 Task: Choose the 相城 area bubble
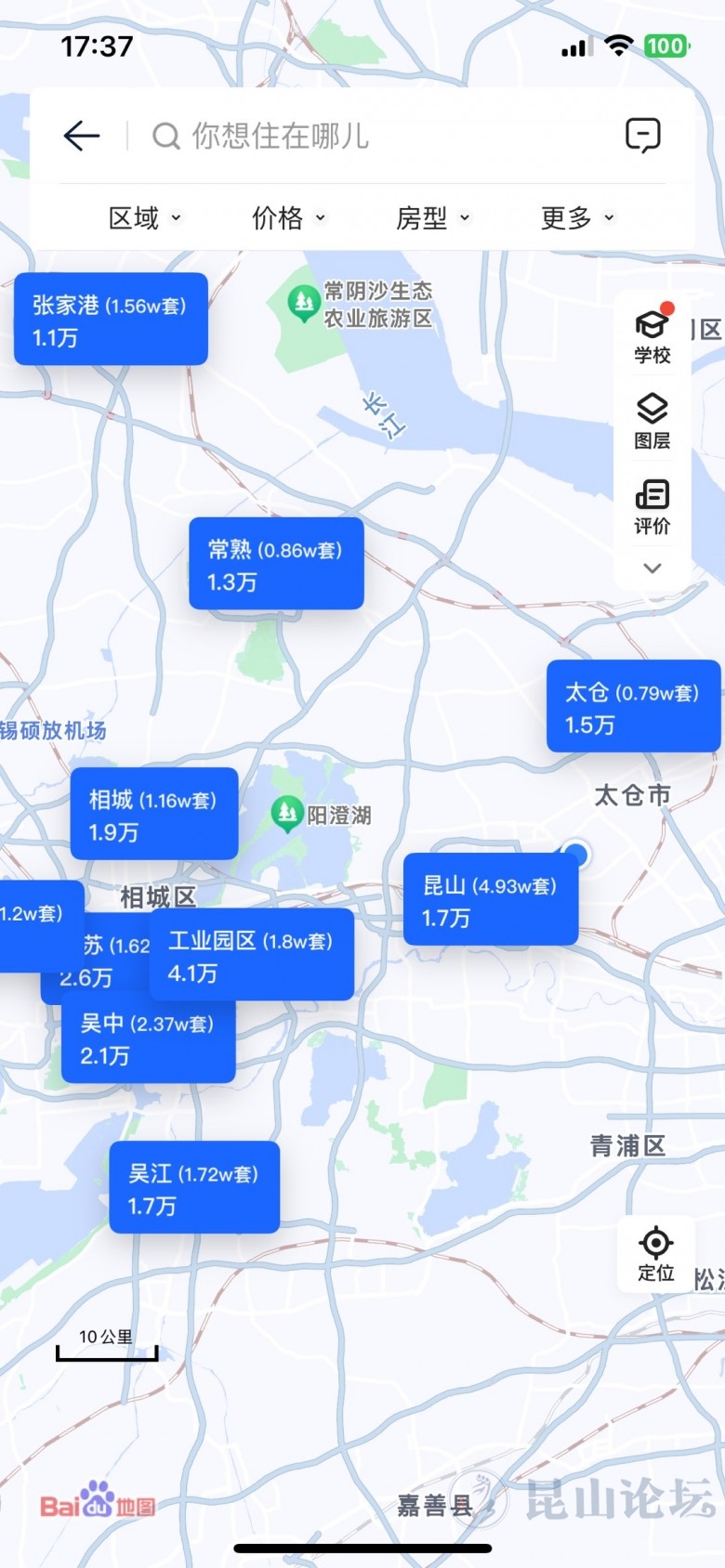(153, 814)
